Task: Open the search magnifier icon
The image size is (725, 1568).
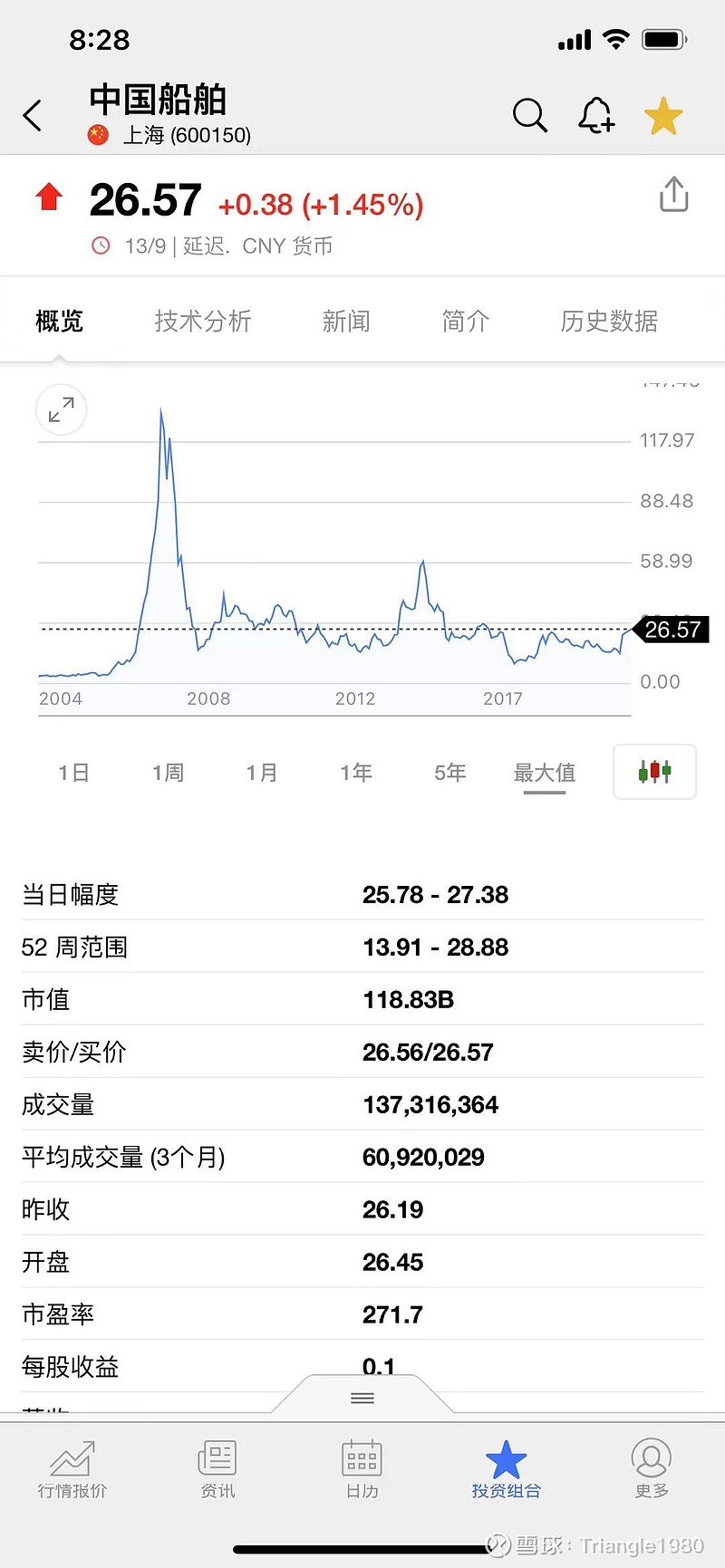Action: [529, 116]
